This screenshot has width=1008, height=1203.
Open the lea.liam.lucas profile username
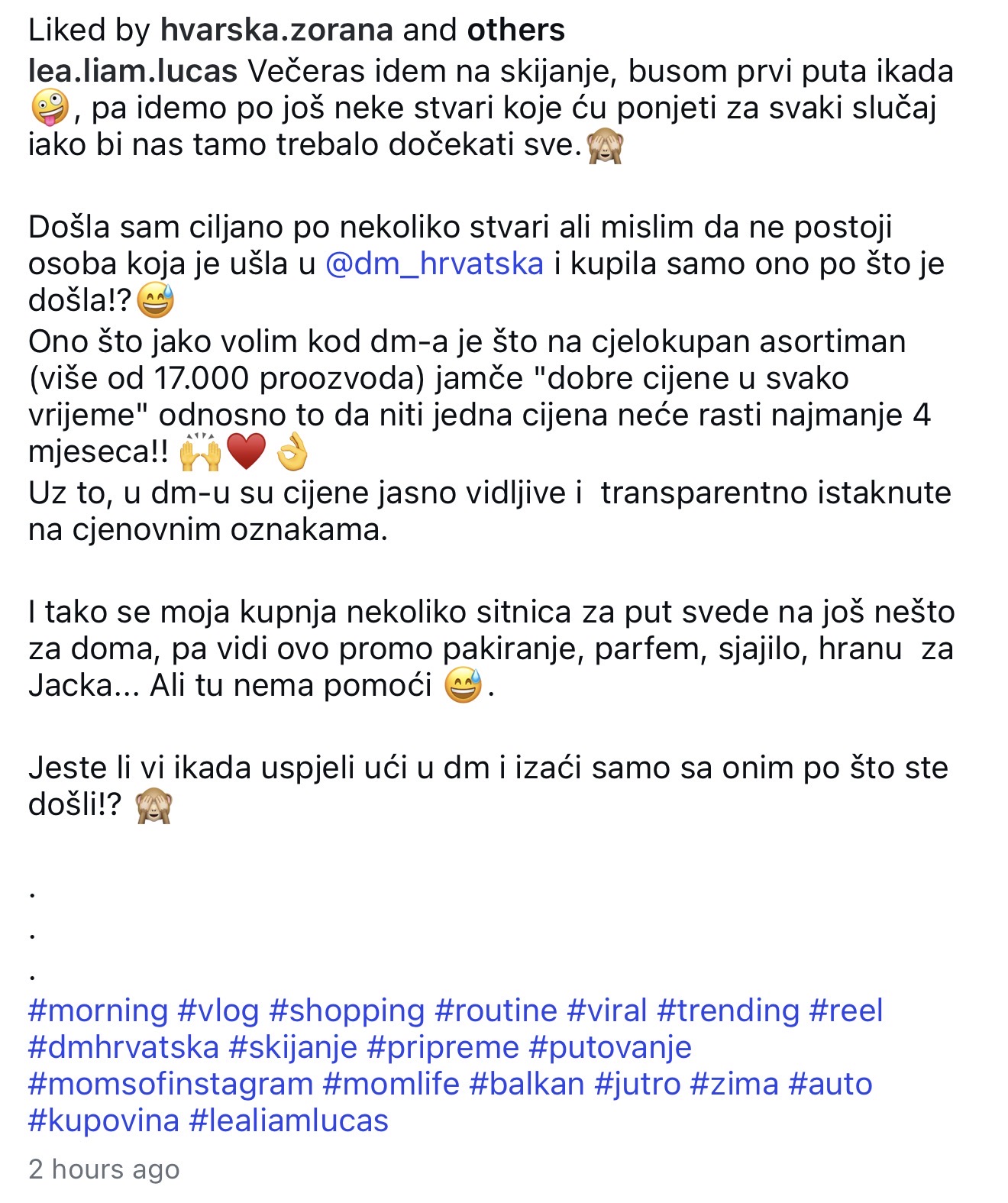(x=133, y=71)
